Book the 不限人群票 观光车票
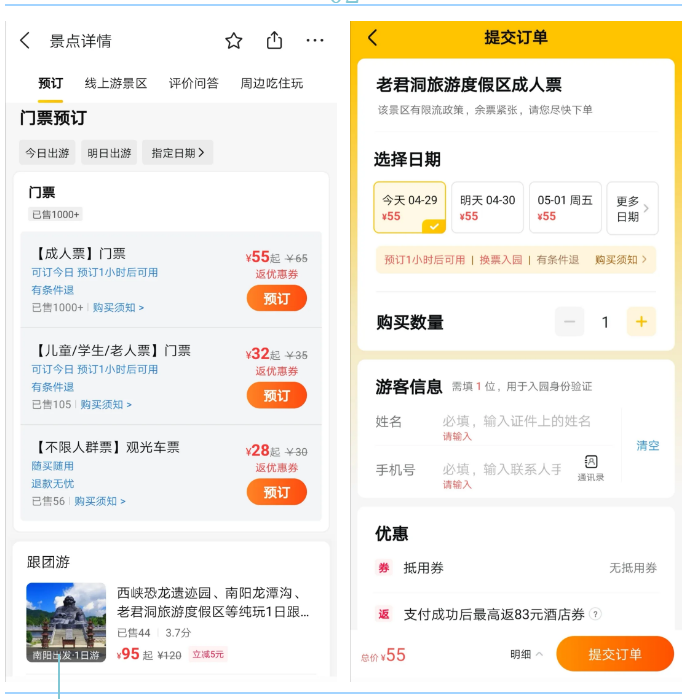The height and width of the screenshot is (699, 693). [276, 492]
